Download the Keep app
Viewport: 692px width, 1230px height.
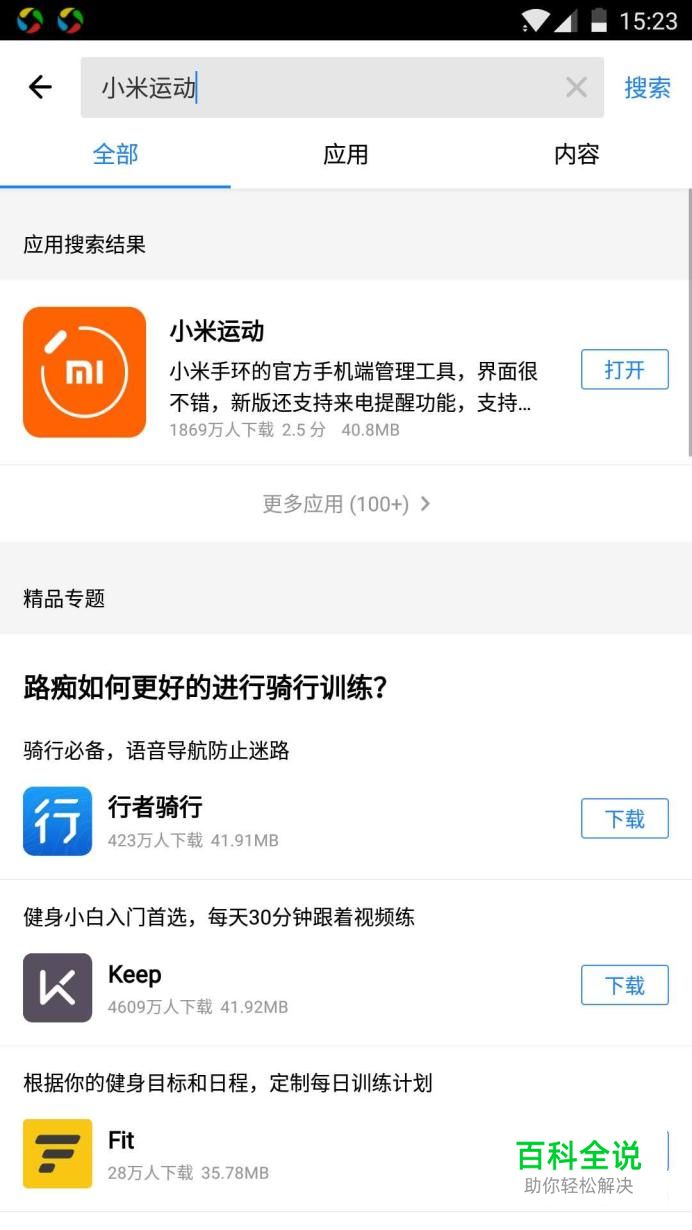click(624, 986)
